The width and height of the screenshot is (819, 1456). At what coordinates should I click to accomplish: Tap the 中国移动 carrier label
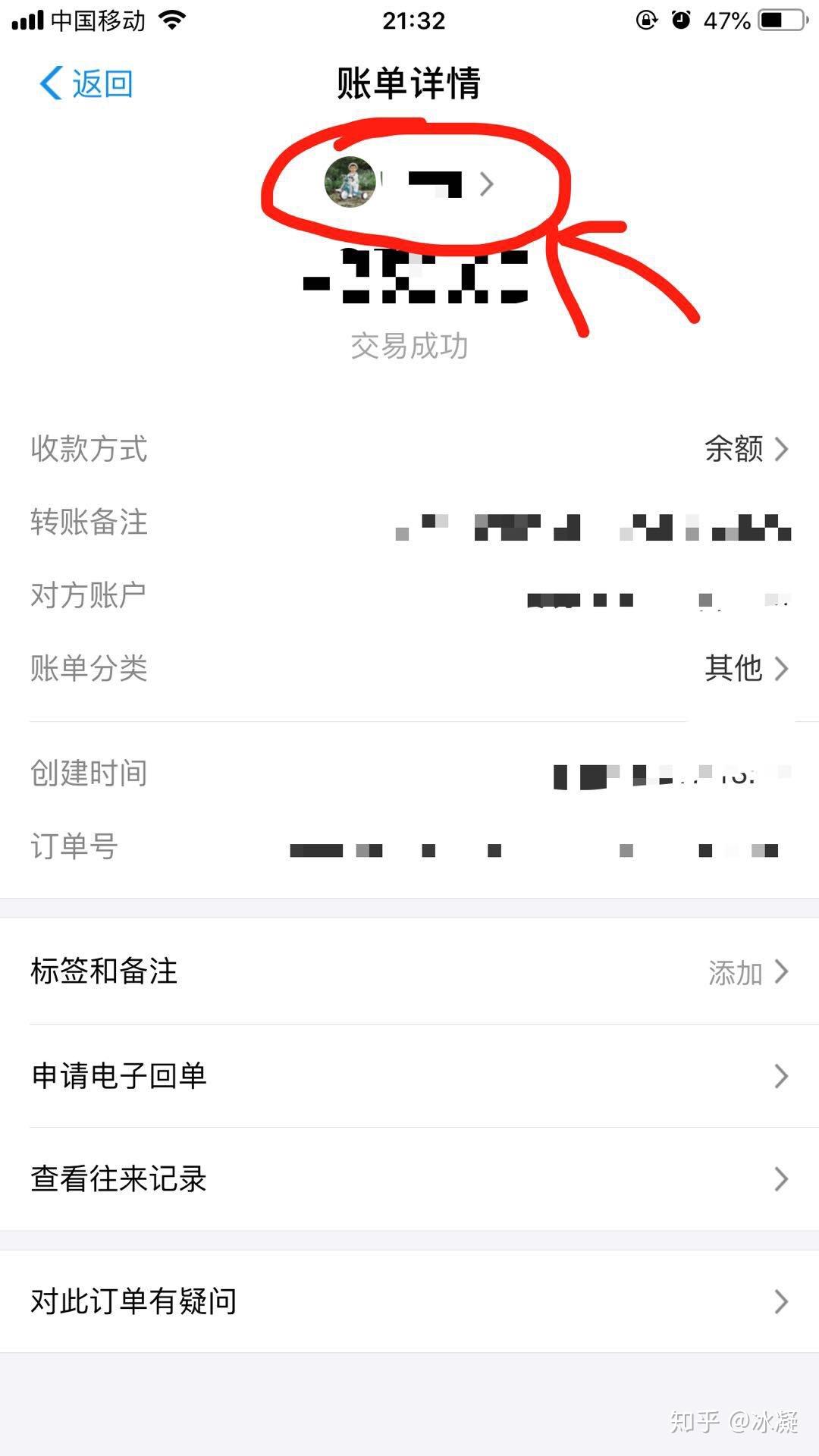click(97, 21)
